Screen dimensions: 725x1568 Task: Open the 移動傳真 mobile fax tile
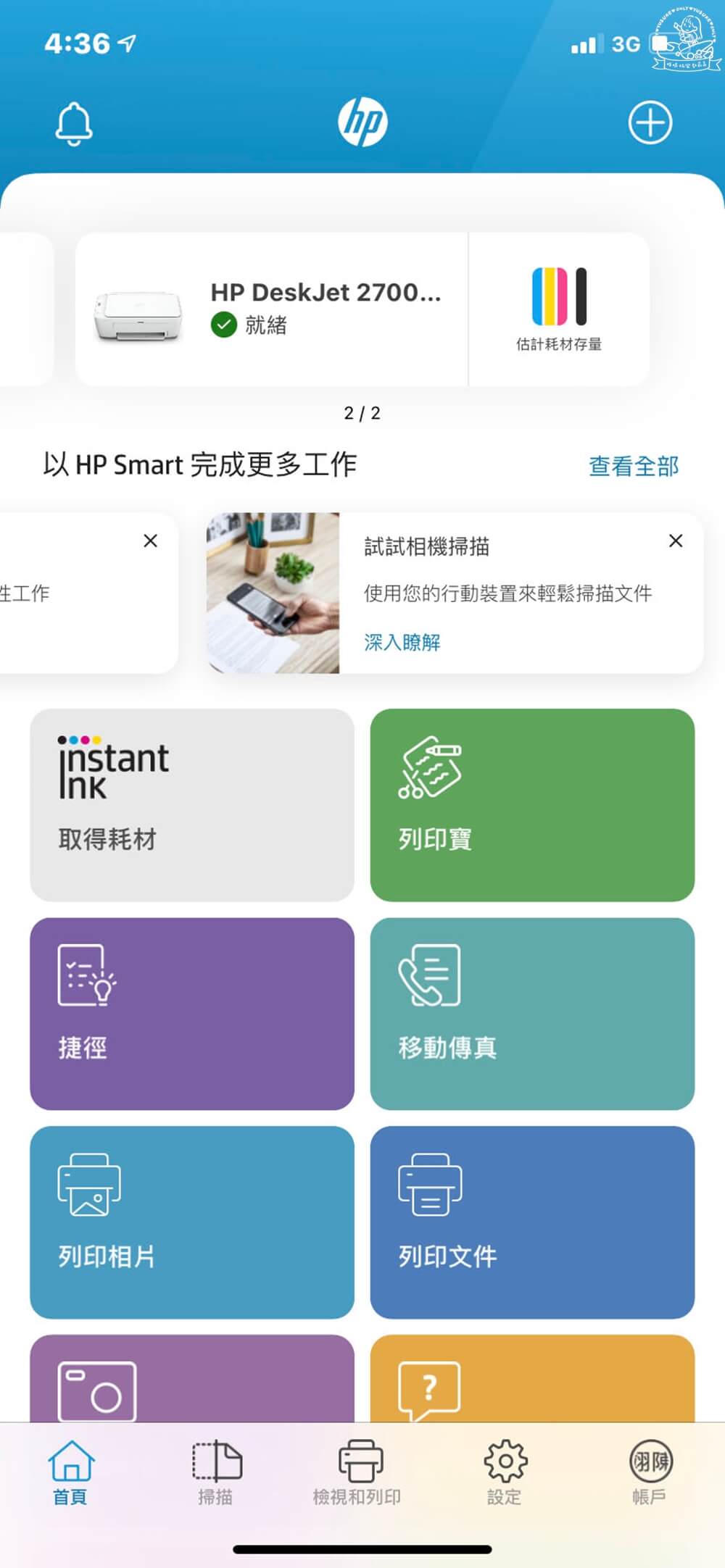click(x=532, y=1014)
